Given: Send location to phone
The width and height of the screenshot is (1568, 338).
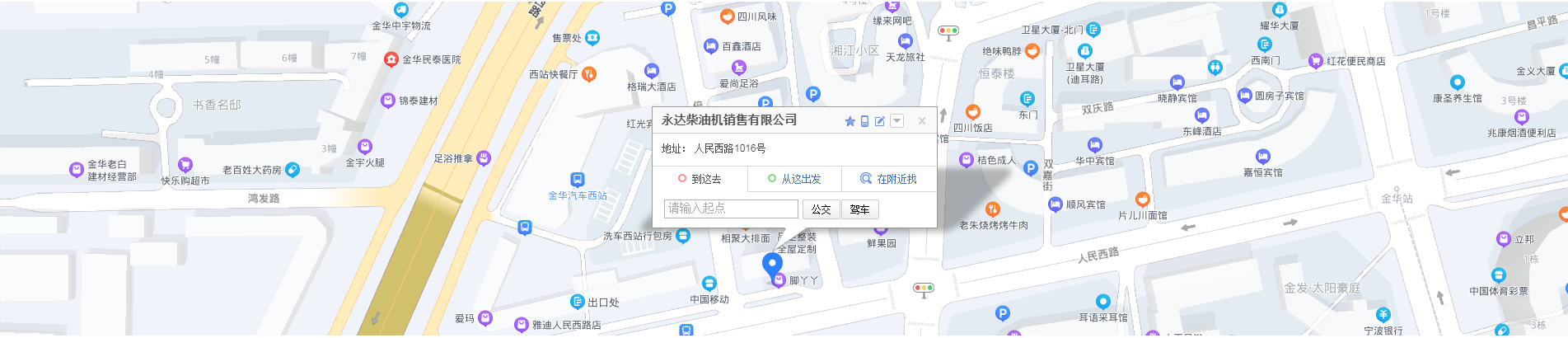Looking at the screenshot, I should click(864, 121).
